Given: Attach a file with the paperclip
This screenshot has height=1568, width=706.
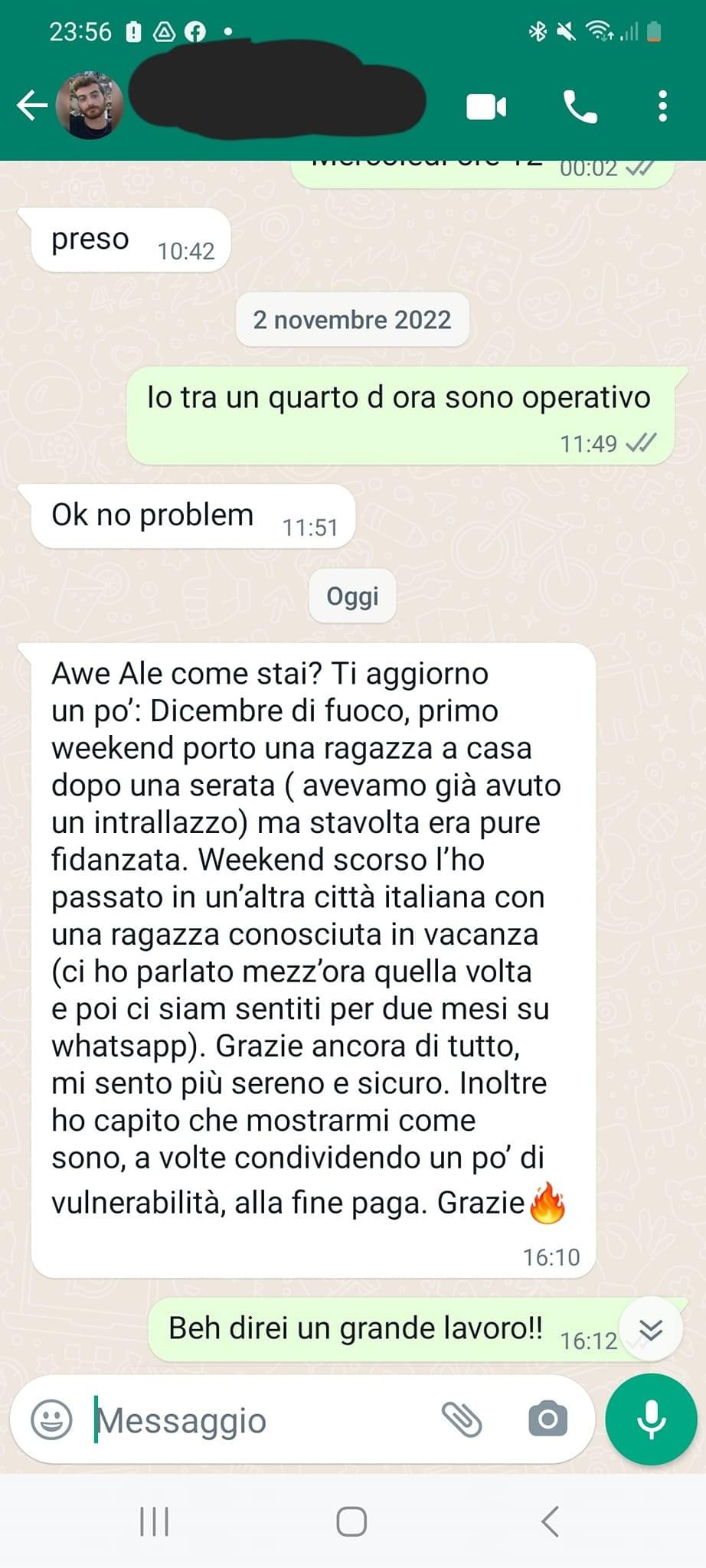Looking at the screenshot, I should [x=462, y=1420].
